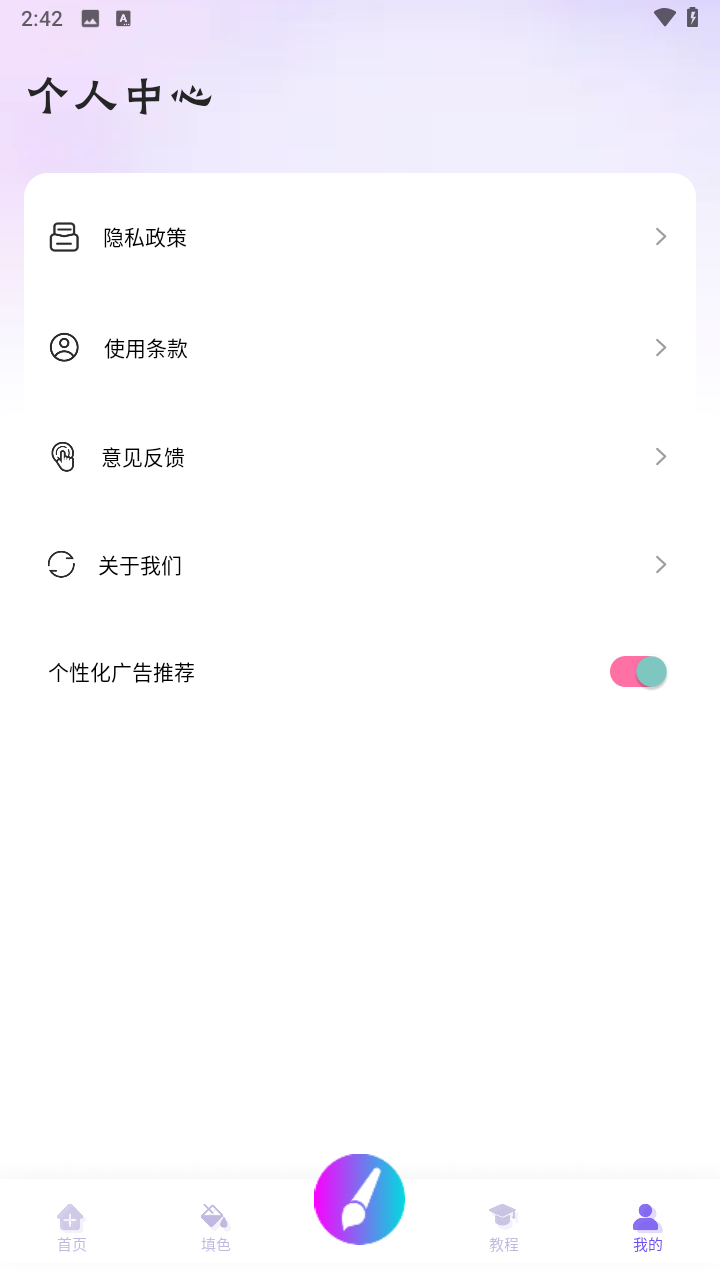Click the privacy policy document icon
Viewport: 720px width, 1280px height.
click(64, 237)
